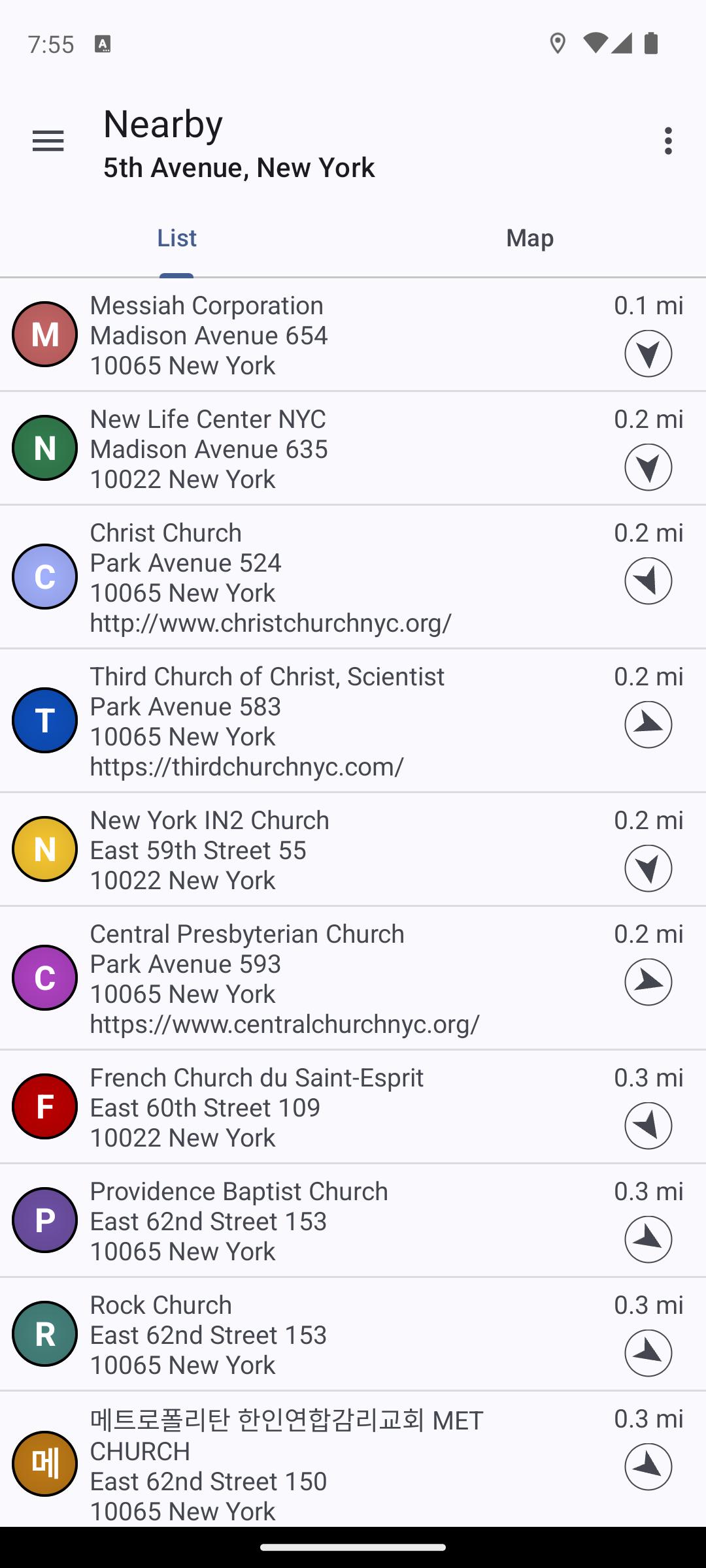The height and width of the screenshot is (1568, 706).
Task: Open Providence Baptist Church entry
Action: pyautogui.click(x=294, y=1221)
